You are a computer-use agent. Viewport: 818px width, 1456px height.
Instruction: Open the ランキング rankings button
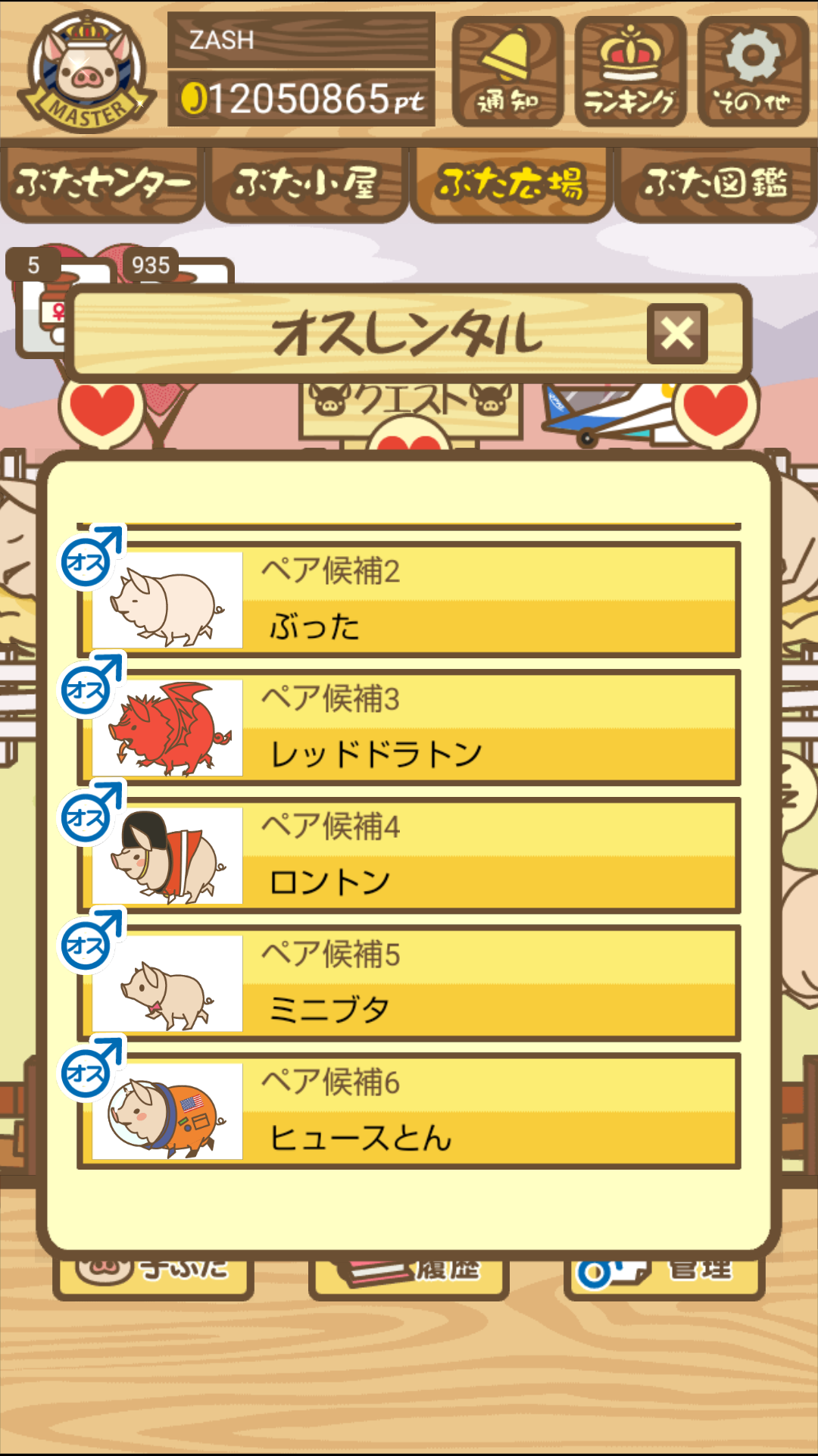[x=630, y=72]
